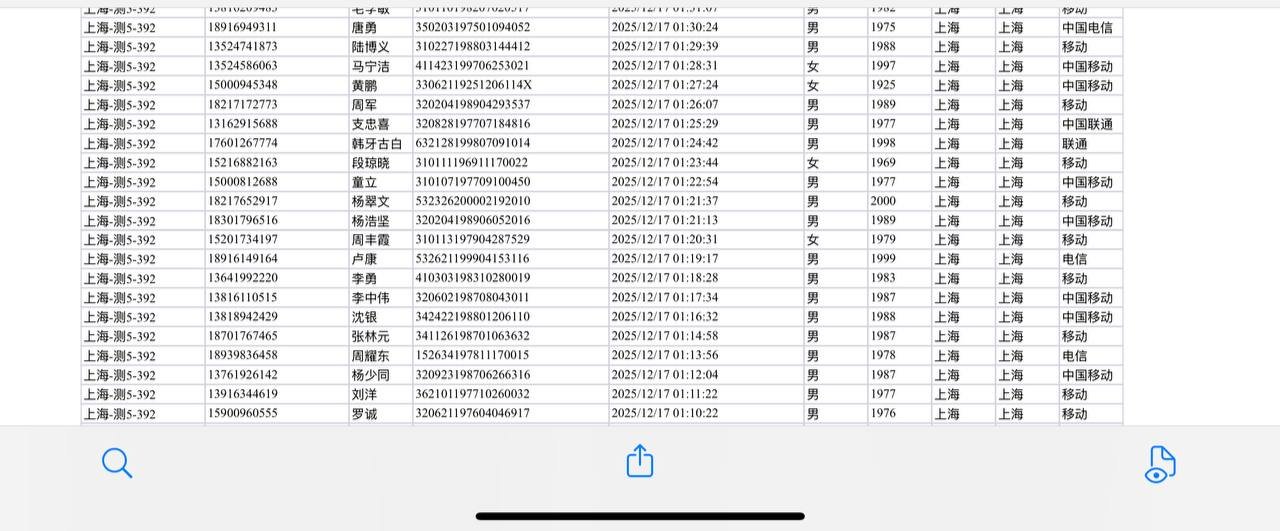Open the search magnifier in the toolbar

tap(117, 462)
